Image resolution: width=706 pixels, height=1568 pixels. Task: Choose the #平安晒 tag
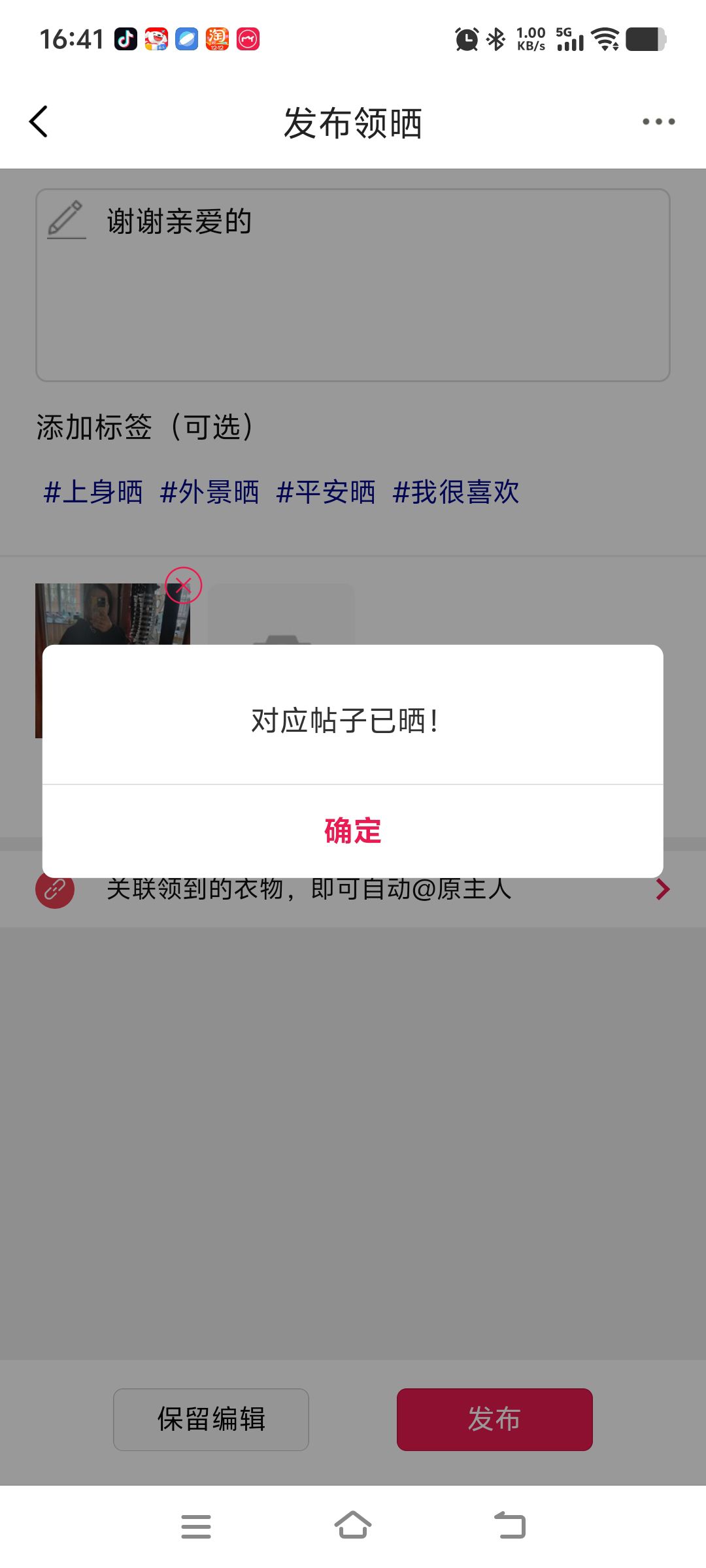326,492
